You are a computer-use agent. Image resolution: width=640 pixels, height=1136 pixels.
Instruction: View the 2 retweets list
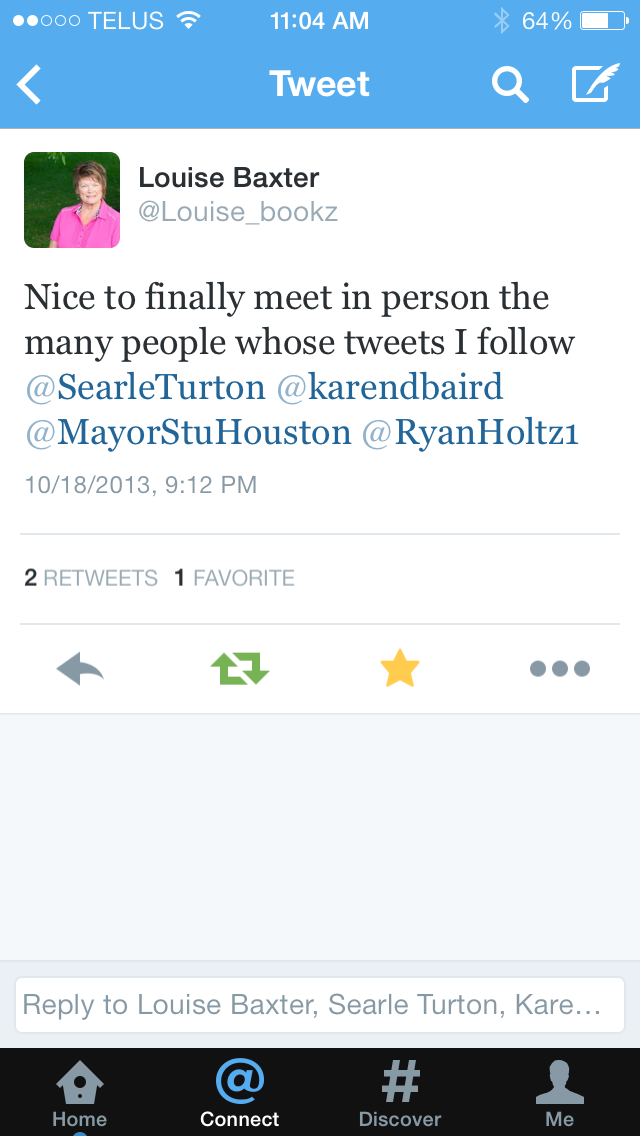91,578
